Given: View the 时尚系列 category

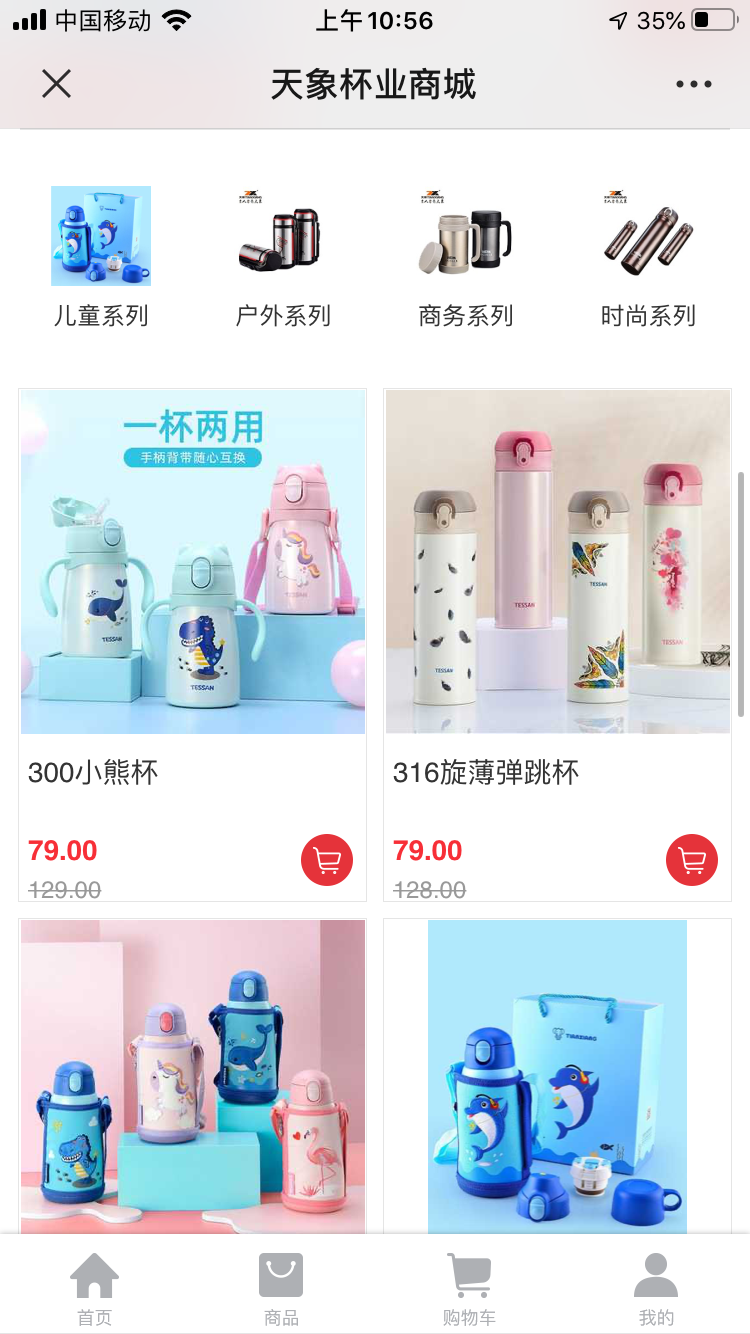Looking at the screenshot, I should 648,257.
